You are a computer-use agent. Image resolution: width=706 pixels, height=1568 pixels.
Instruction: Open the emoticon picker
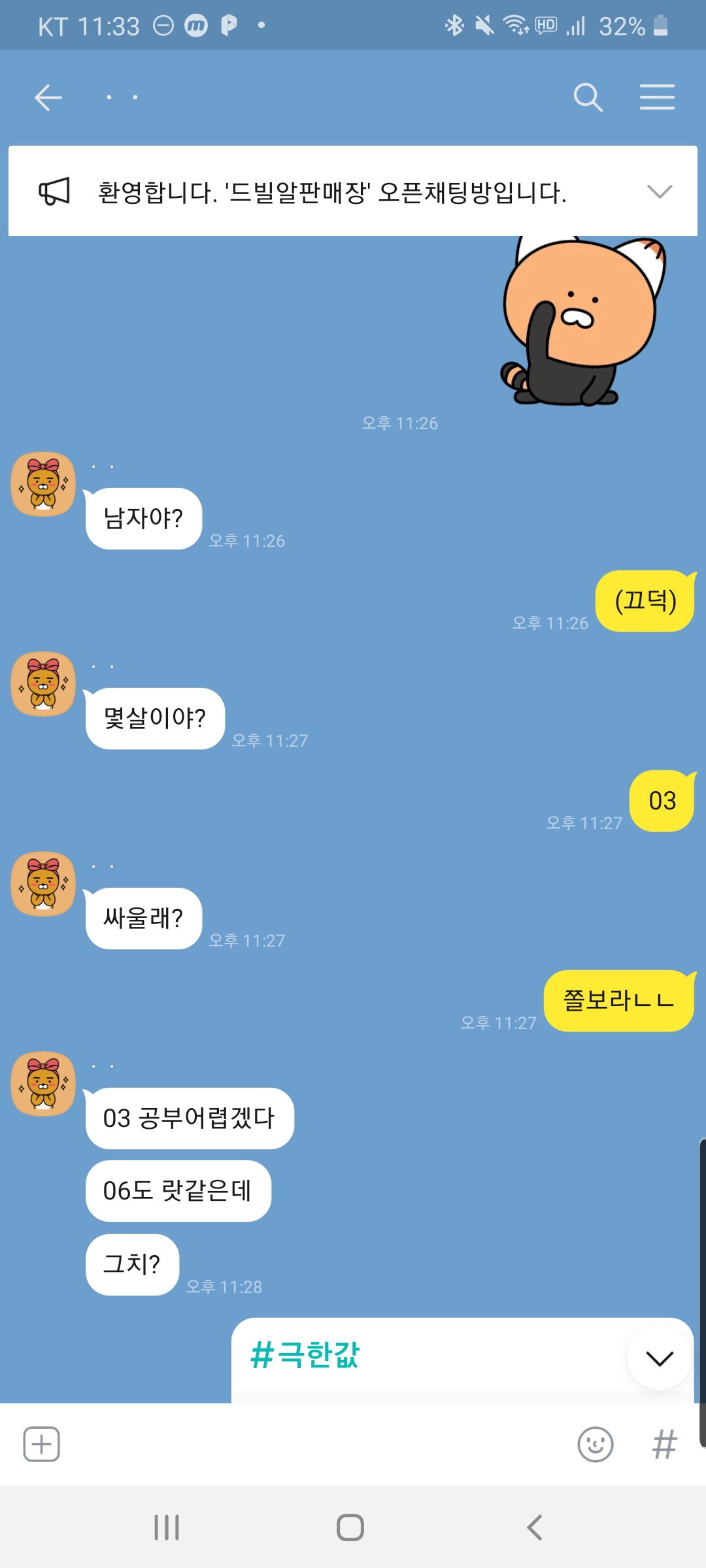(x=596, y=1444)
